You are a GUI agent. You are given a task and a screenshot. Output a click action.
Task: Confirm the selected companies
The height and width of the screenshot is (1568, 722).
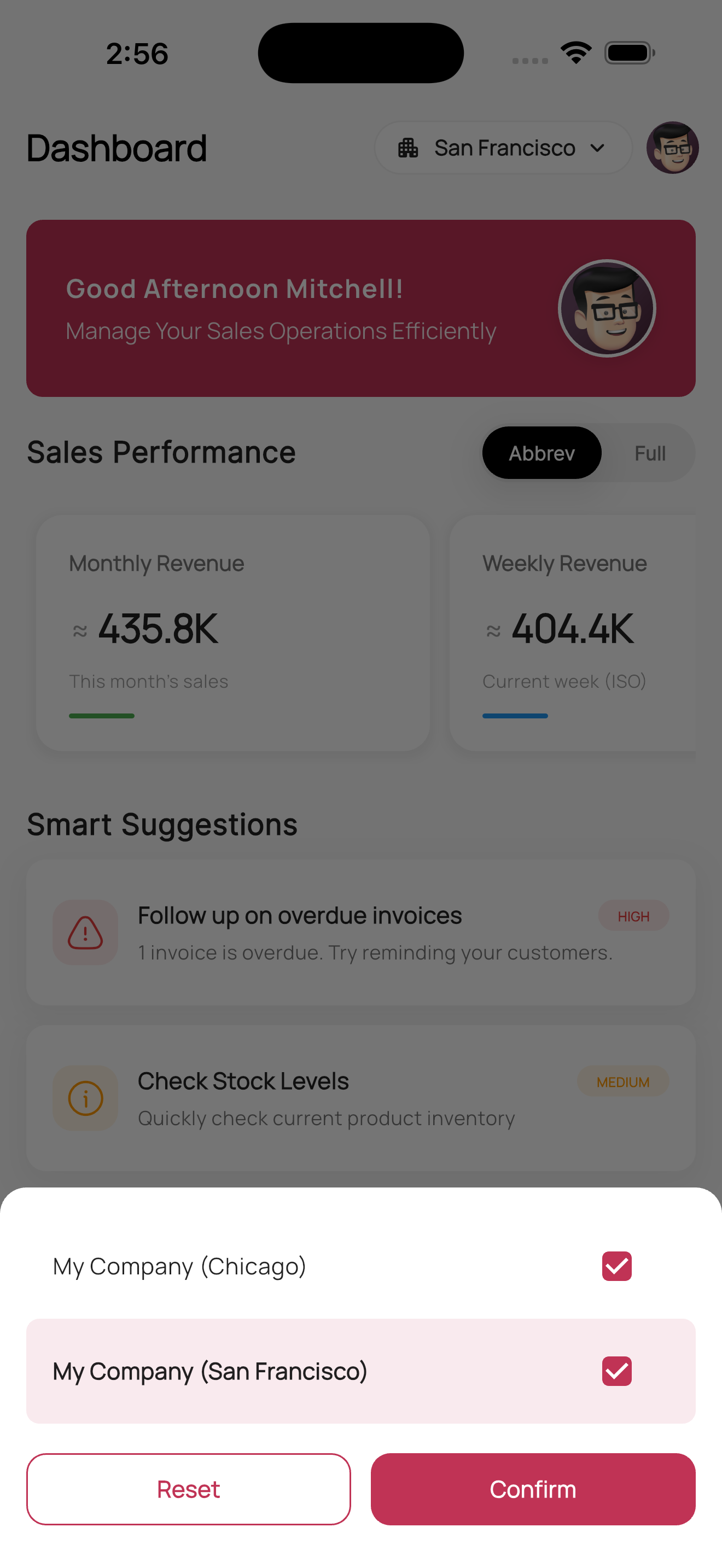(533, 1489)
